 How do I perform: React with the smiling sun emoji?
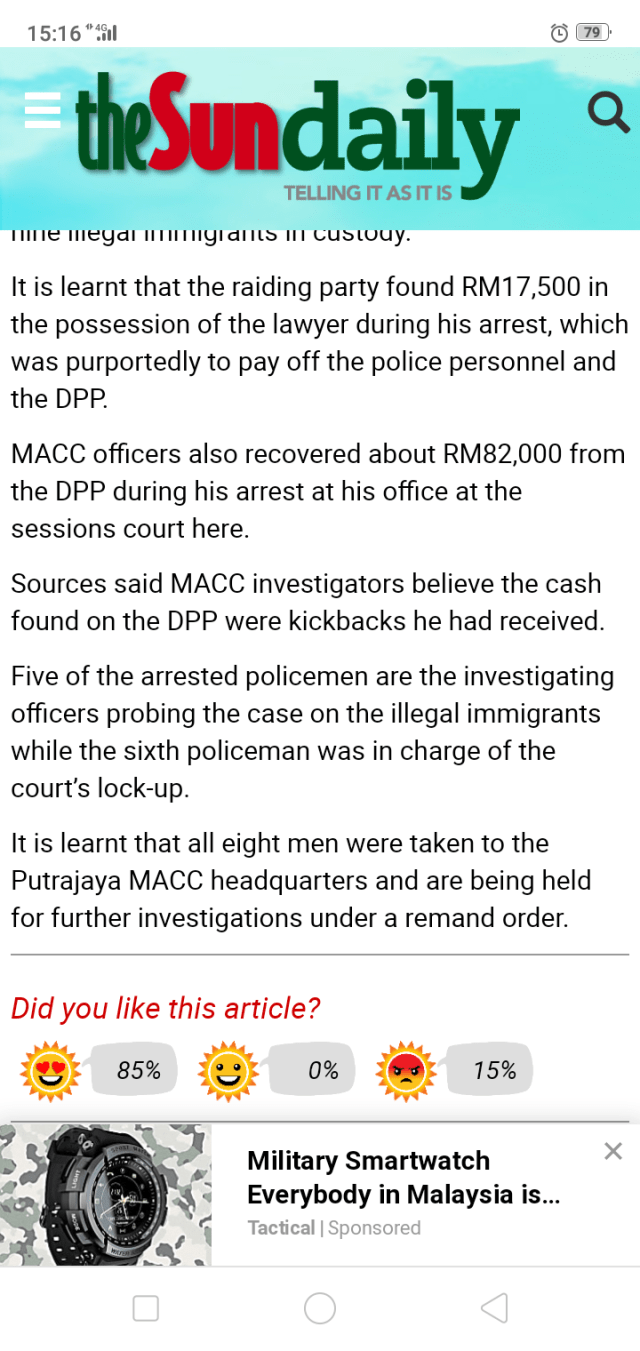coord(228,1071)
